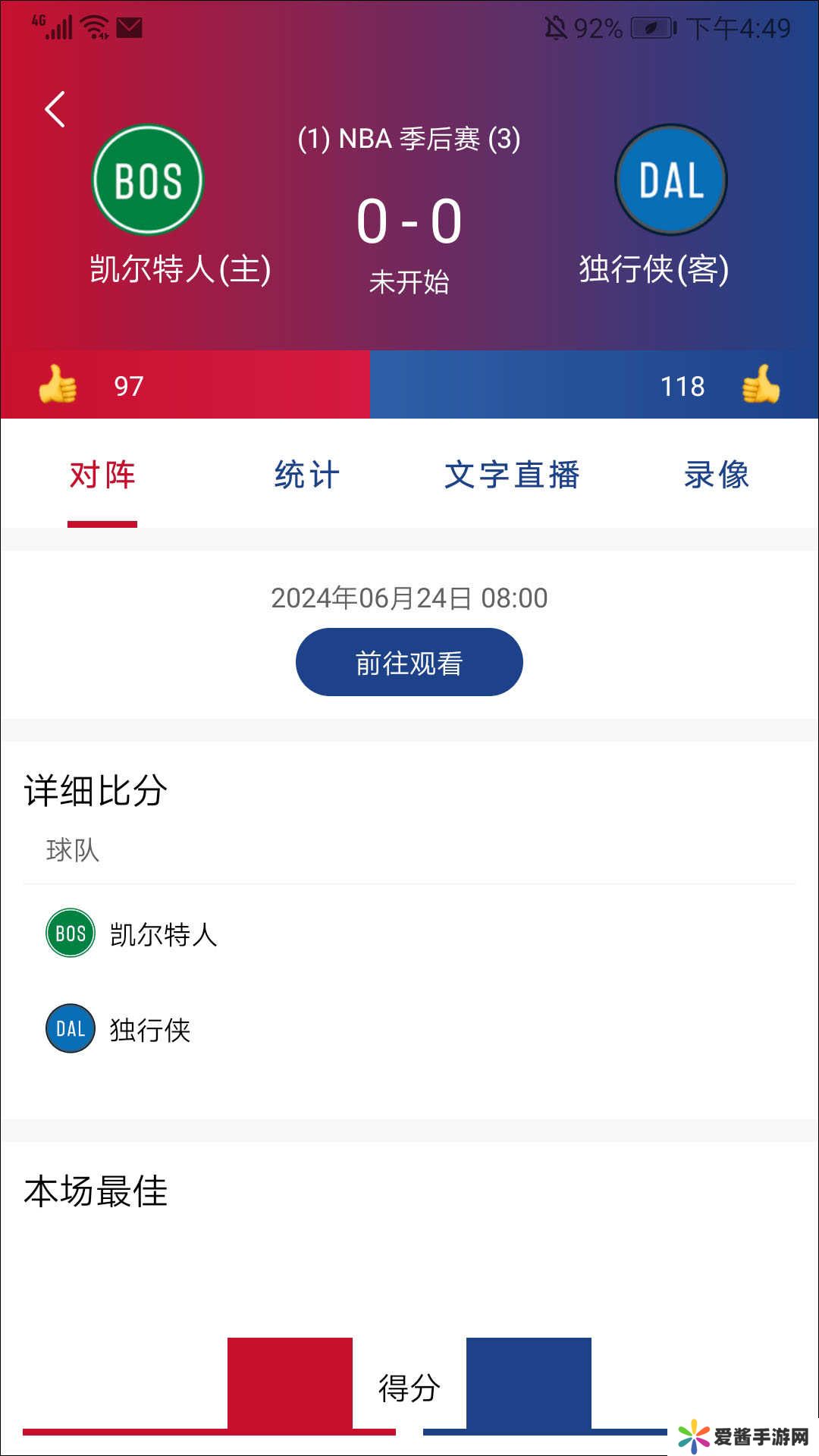Open the 文字直播 tab
The height and width of the screenshot is (1456, 819).
512,475
